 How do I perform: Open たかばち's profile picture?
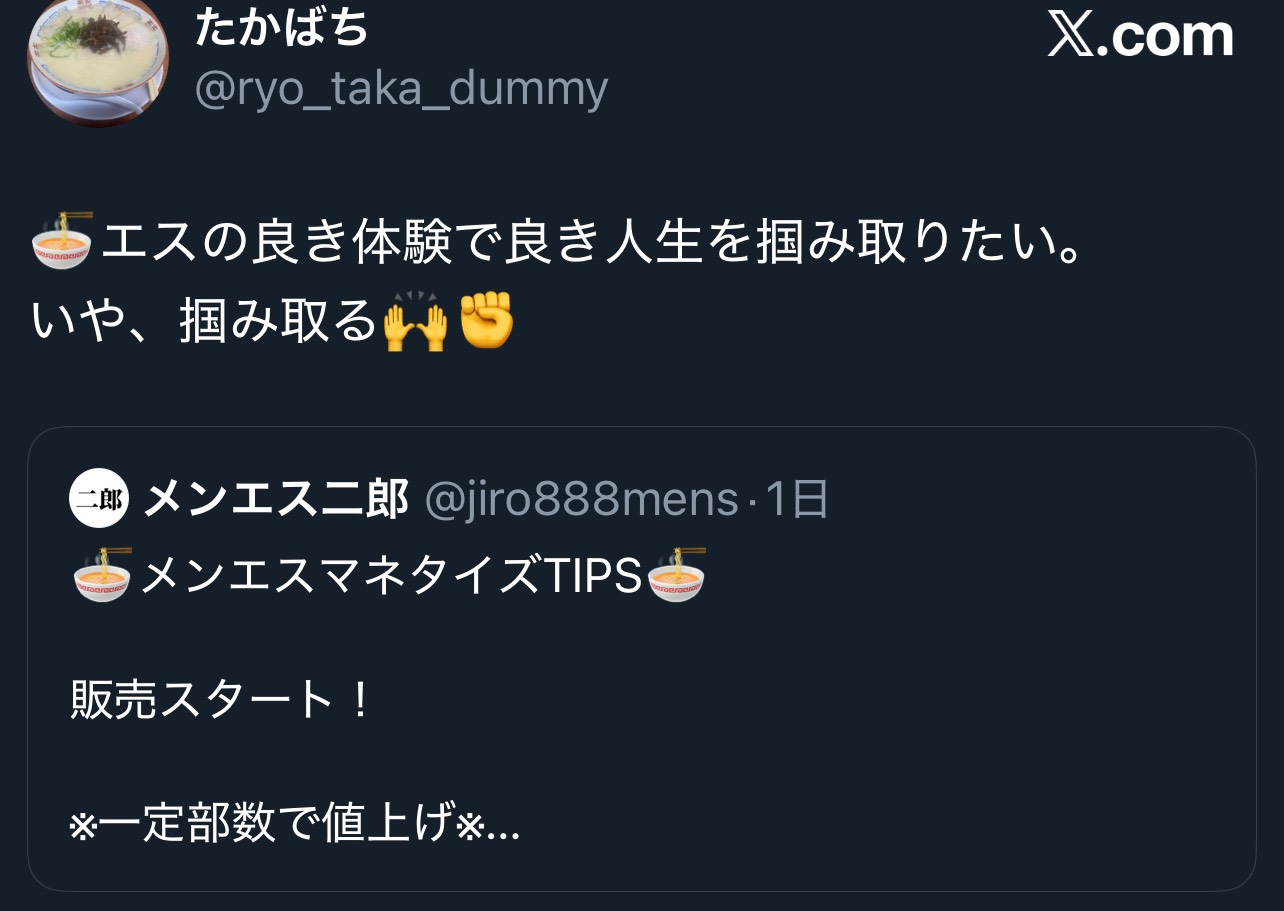(x=97, y=62)
